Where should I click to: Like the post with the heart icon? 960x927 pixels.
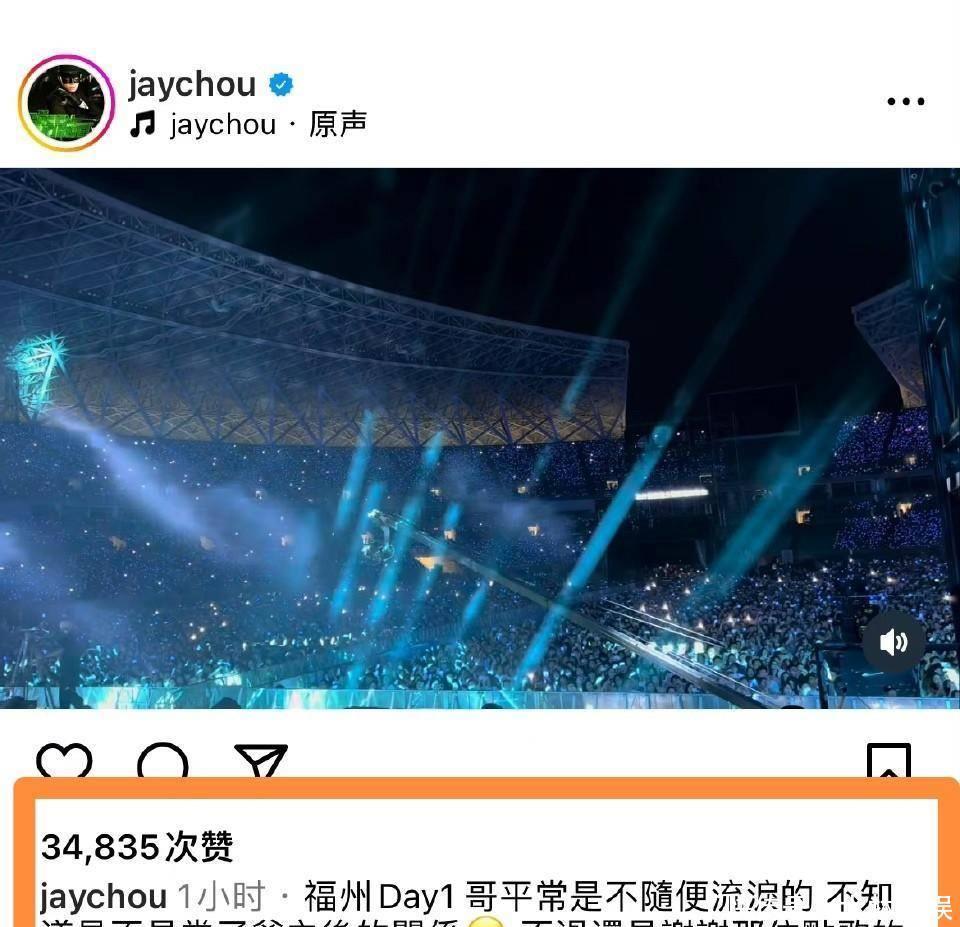coord(64,762)
